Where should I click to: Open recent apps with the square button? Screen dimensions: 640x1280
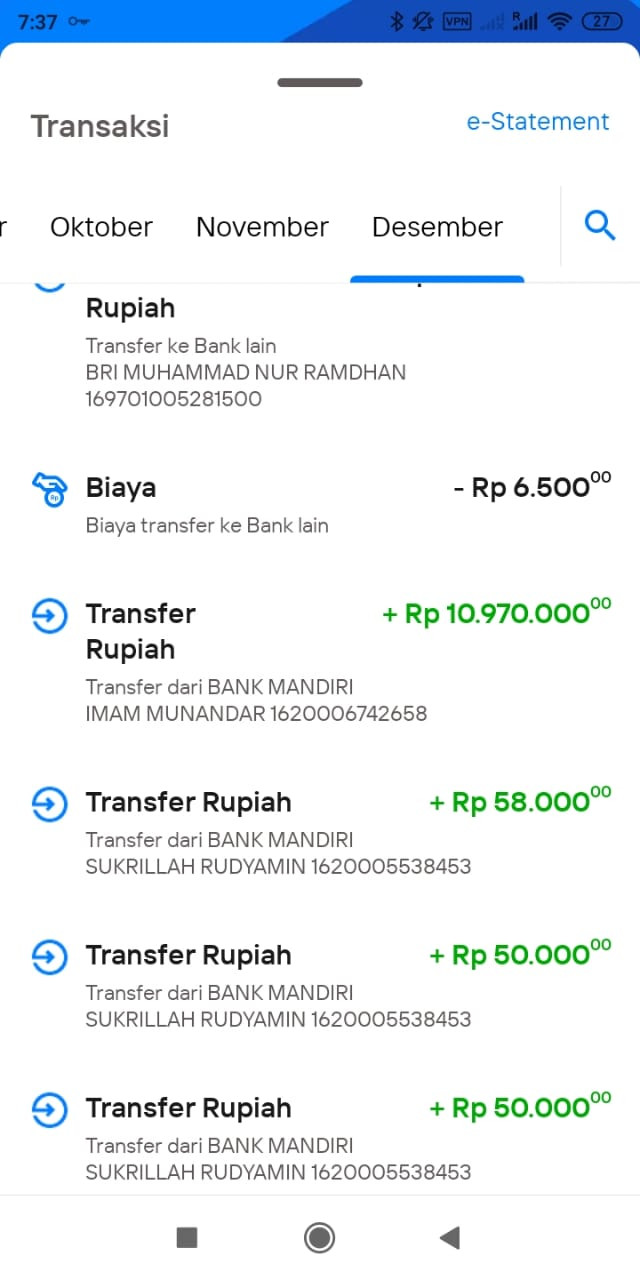point(187,1238)
